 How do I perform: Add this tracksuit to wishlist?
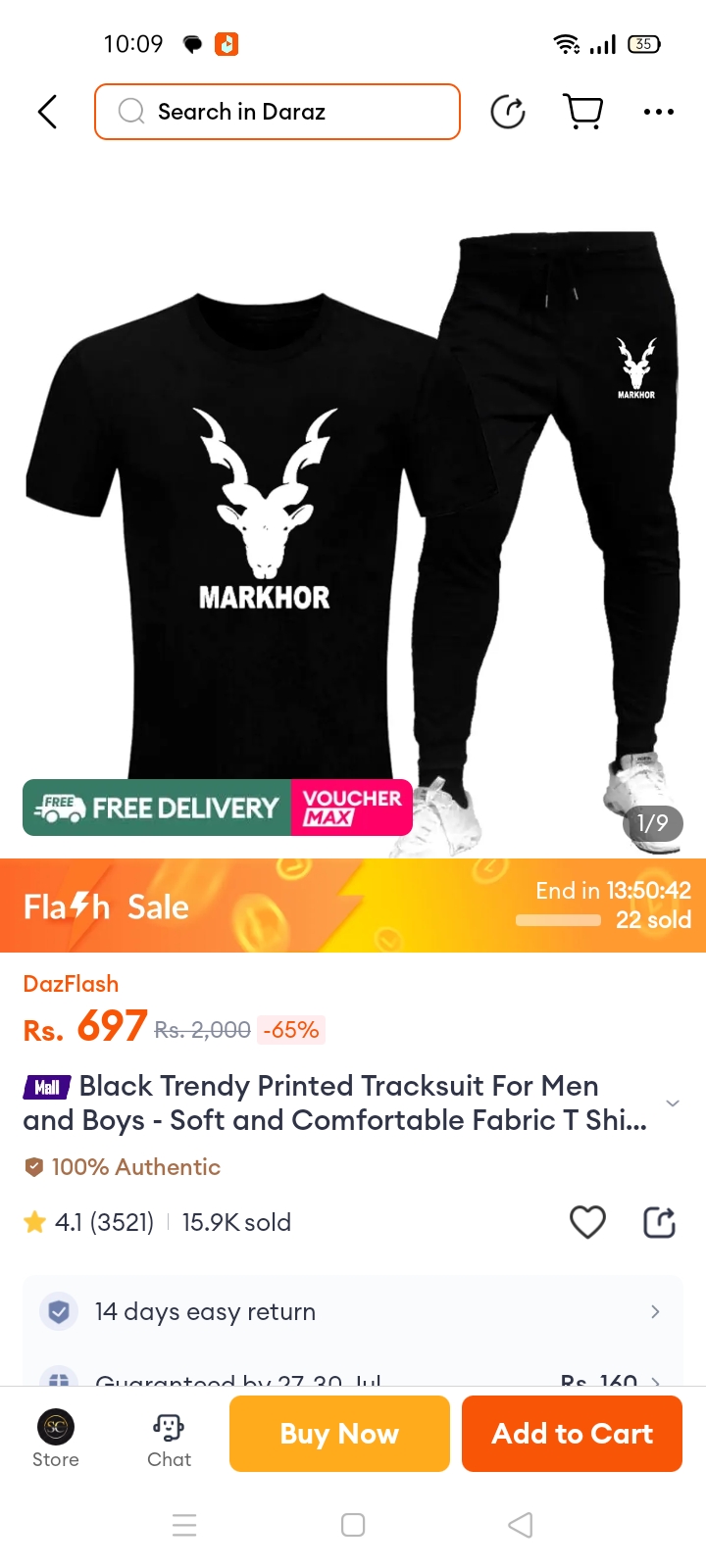tap(587, 1222)
